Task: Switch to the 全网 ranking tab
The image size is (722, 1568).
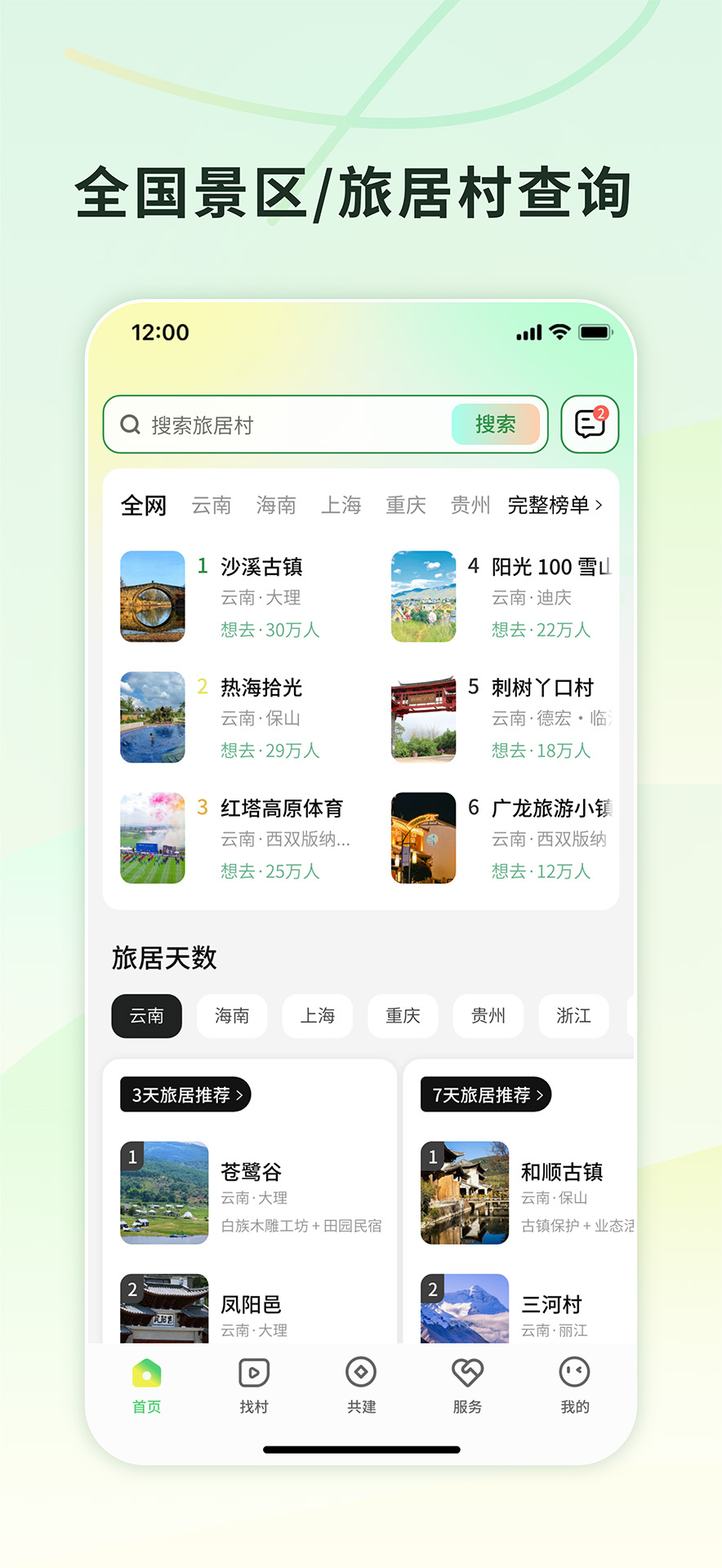Action: [144, 505]
